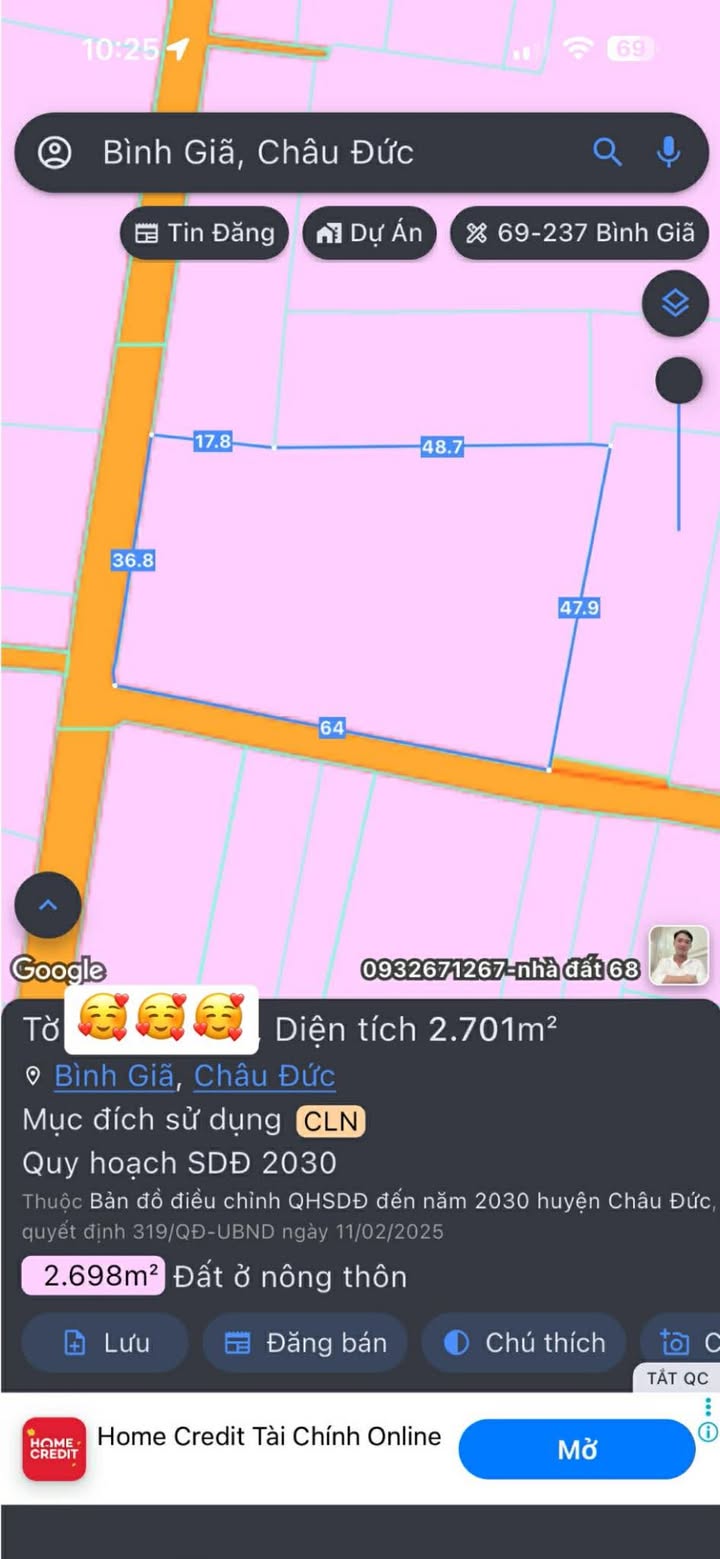720x1559 pixels.
Task: Tap Đăng bán to list the plot
Action: pyautogui.click(x=305, y=1343)
